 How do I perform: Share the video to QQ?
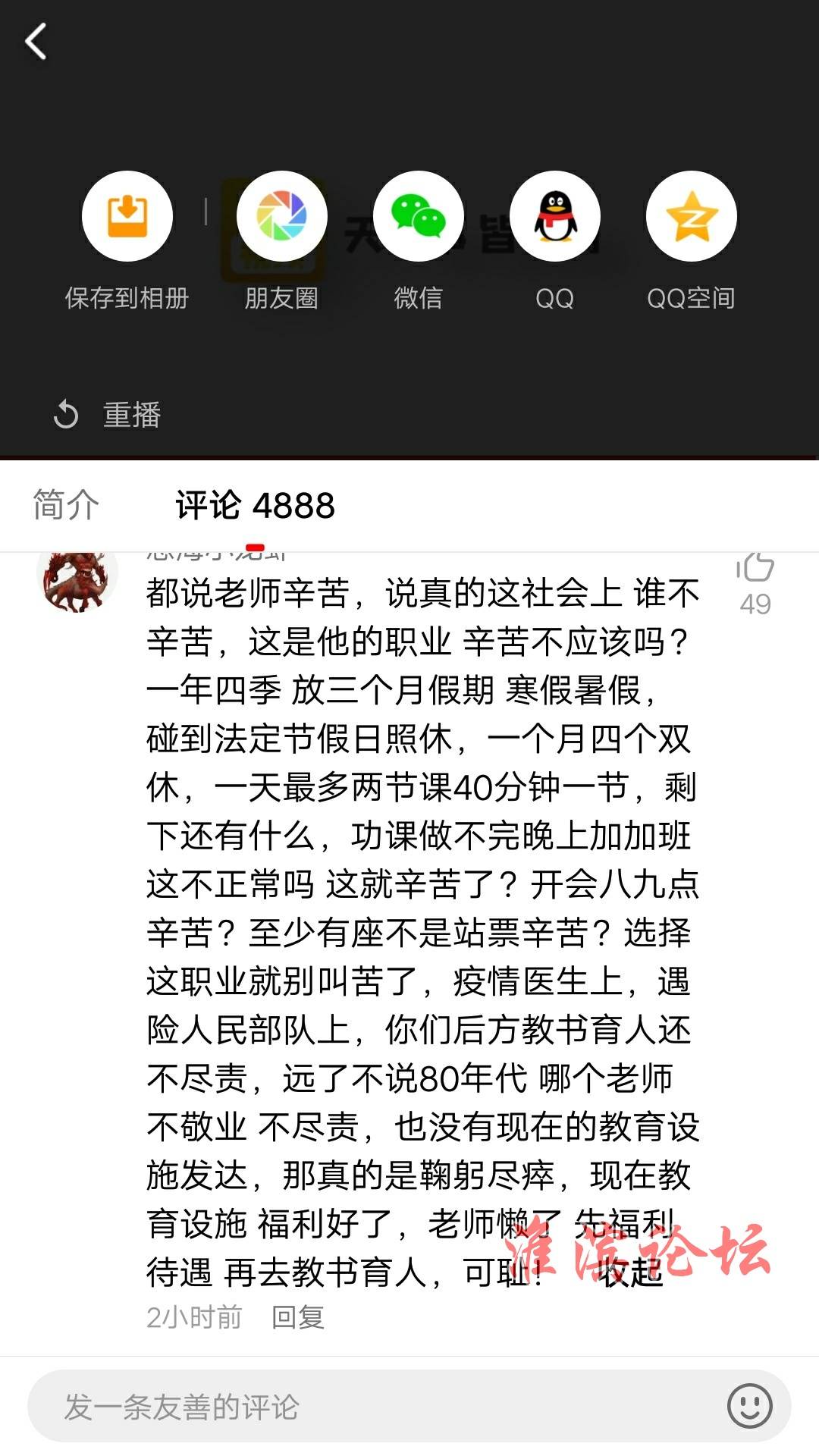(555, 217)
